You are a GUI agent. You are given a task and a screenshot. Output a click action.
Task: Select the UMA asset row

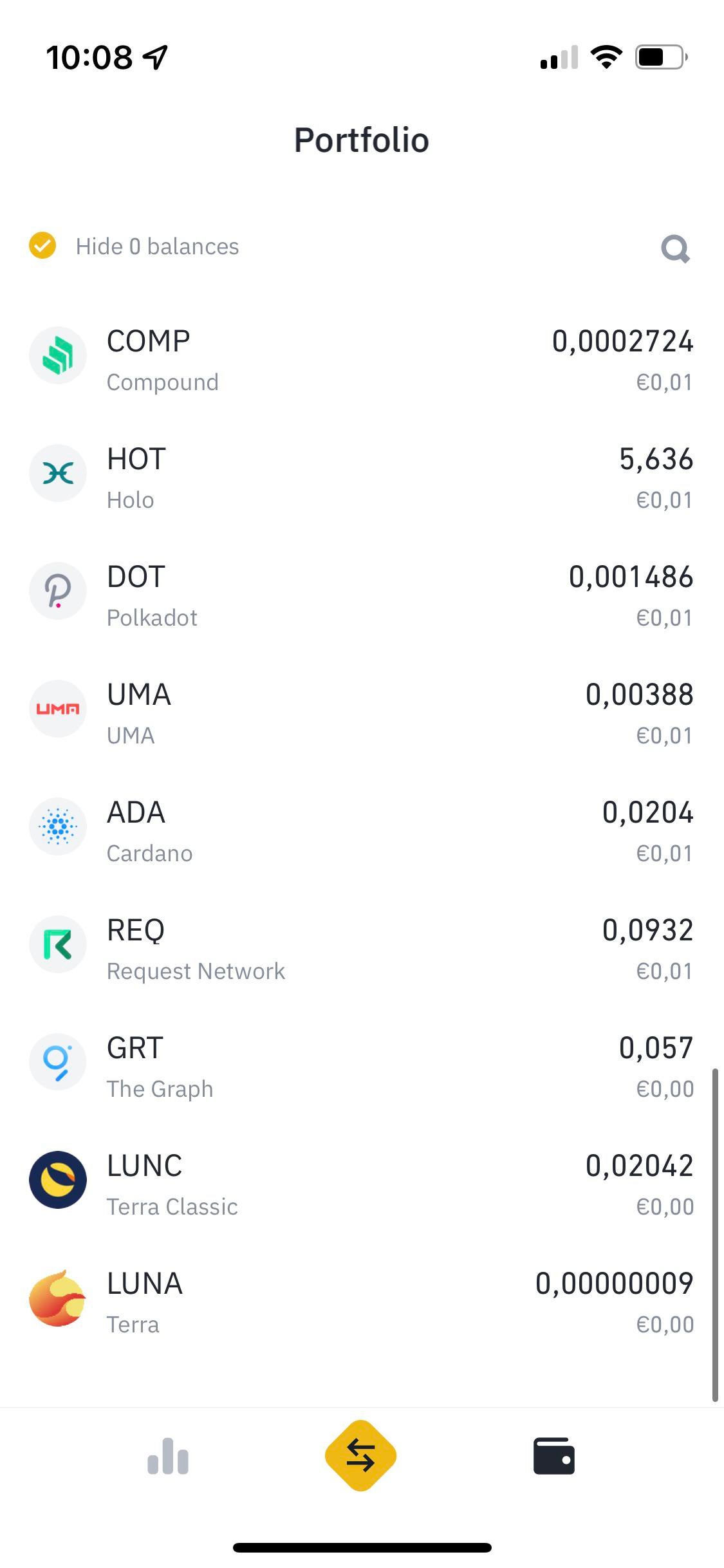click(x=362, y=714)
